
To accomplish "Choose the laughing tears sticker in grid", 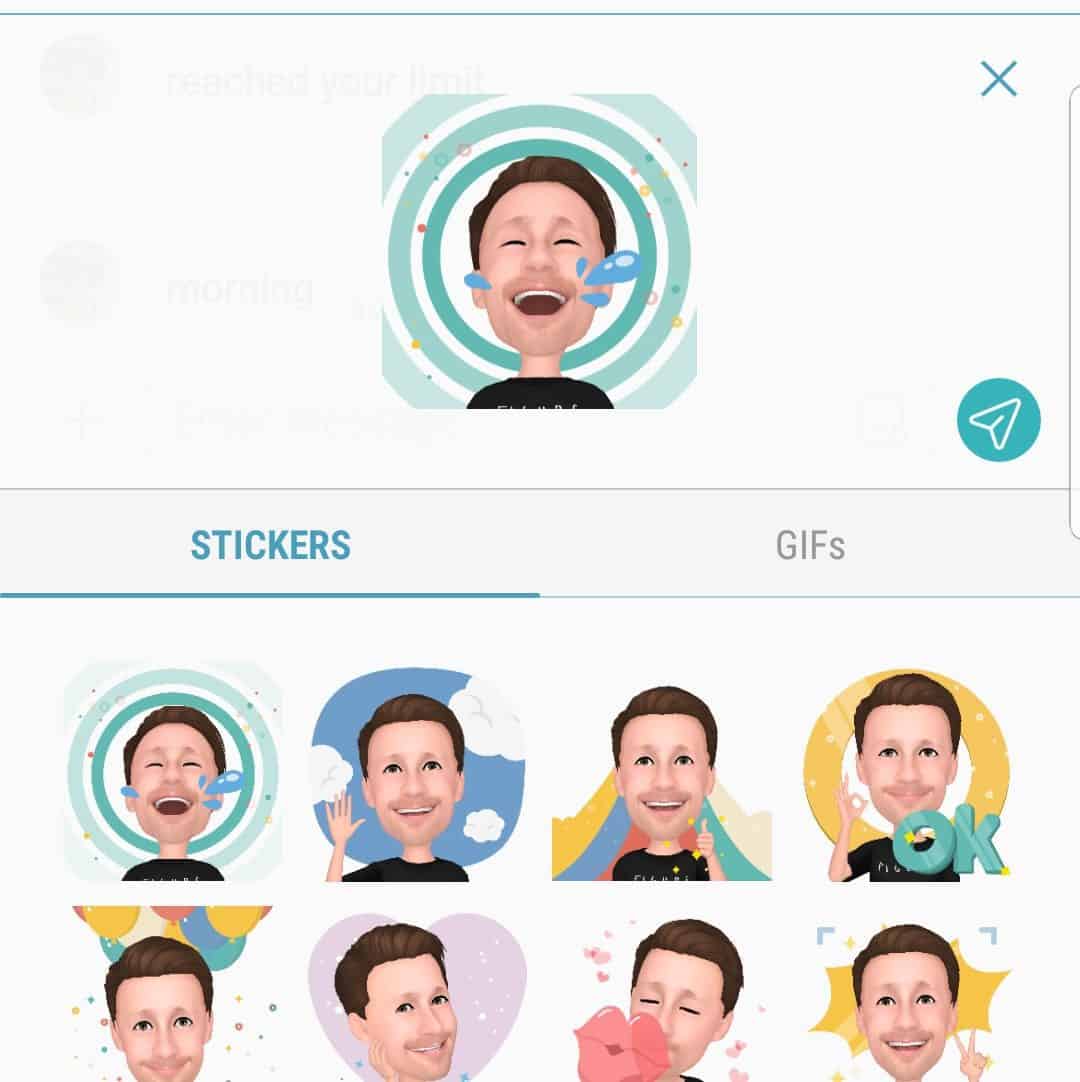I will (172, 772).
